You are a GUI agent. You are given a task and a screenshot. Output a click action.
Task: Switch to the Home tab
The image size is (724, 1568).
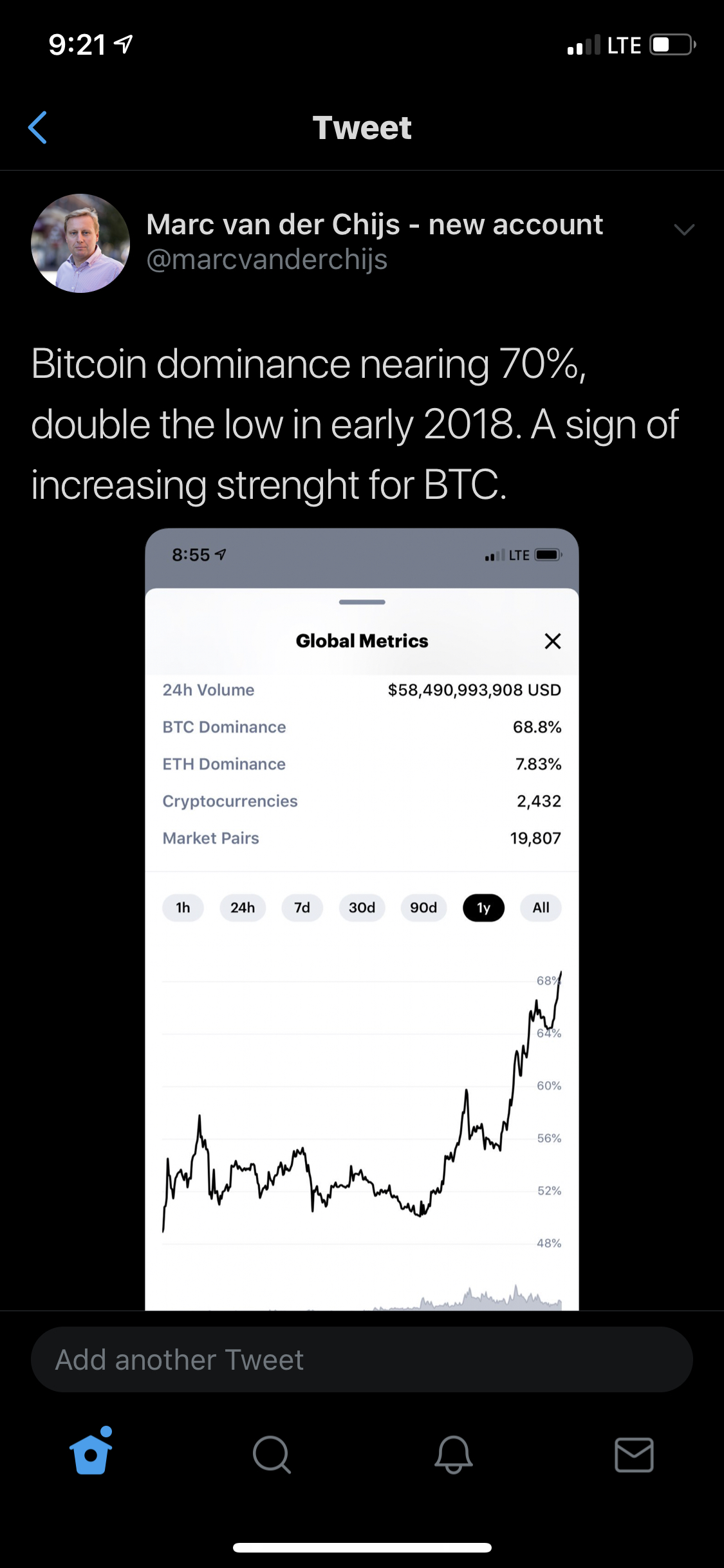[91, 1452]
